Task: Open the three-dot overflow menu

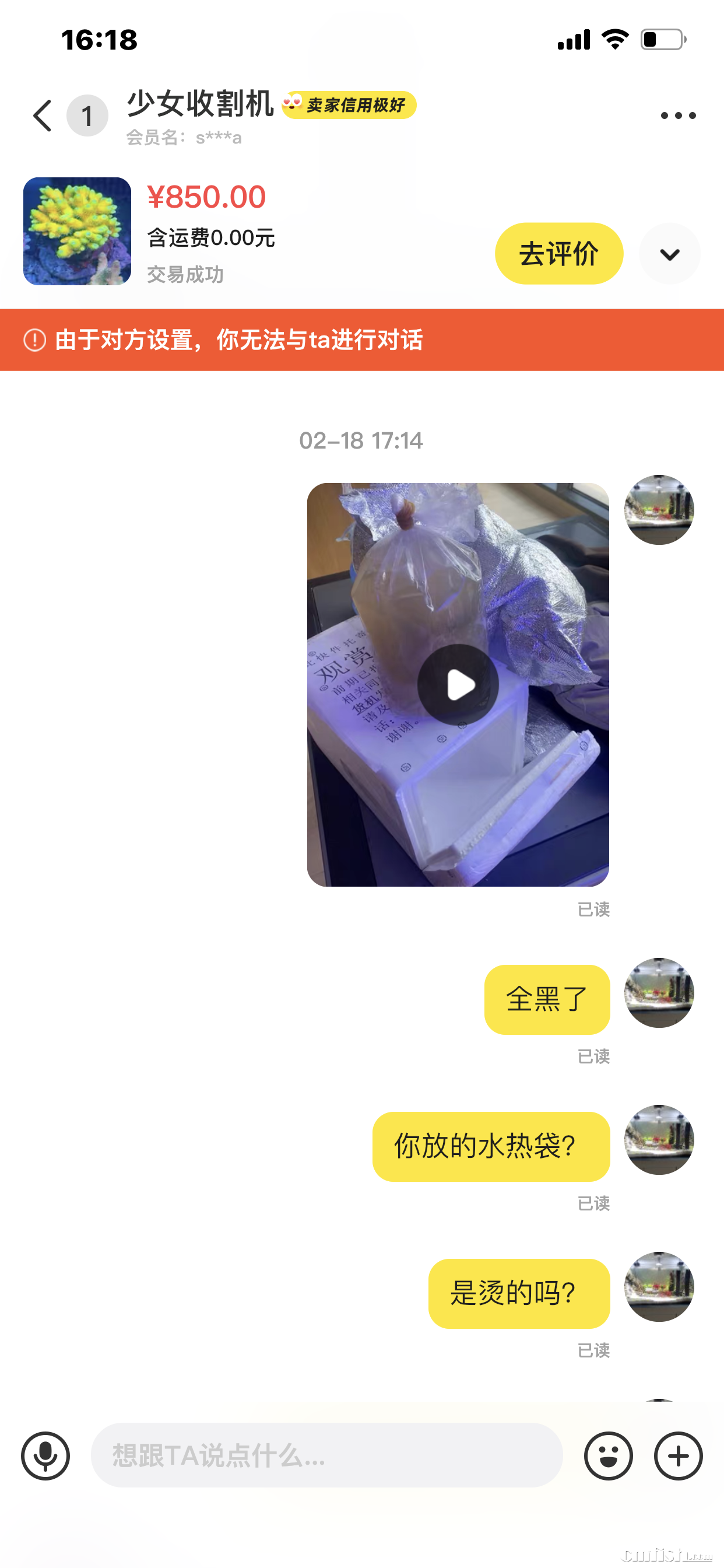Action: coord(678,116)
